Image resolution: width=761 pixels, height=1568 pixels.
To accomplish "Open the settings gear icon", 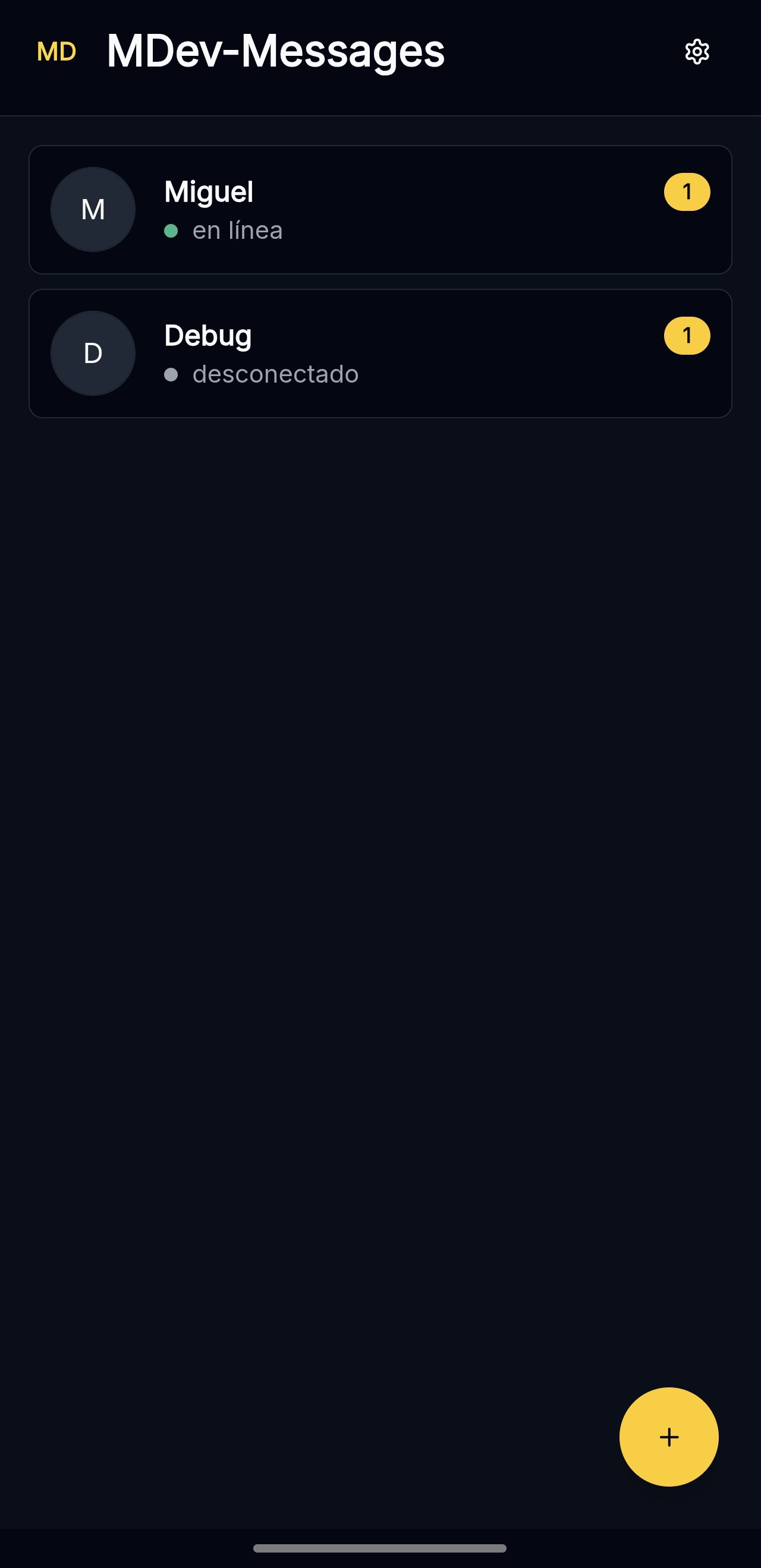I will click(x=696, y=52).
